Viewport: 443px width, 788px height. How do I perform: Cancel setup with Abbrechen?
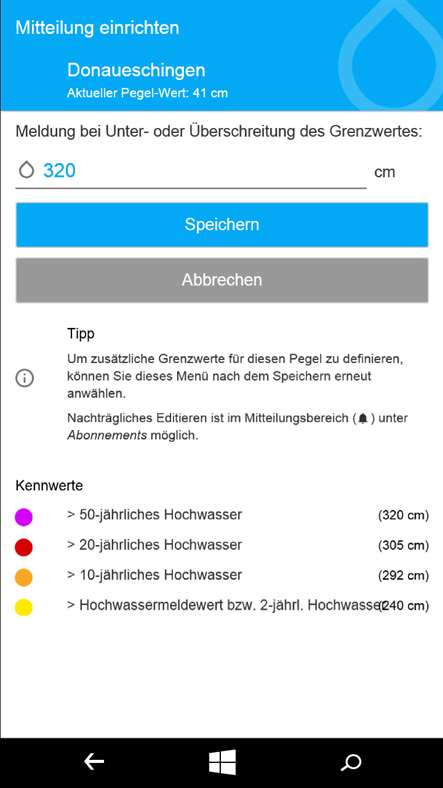pos(222,280)
